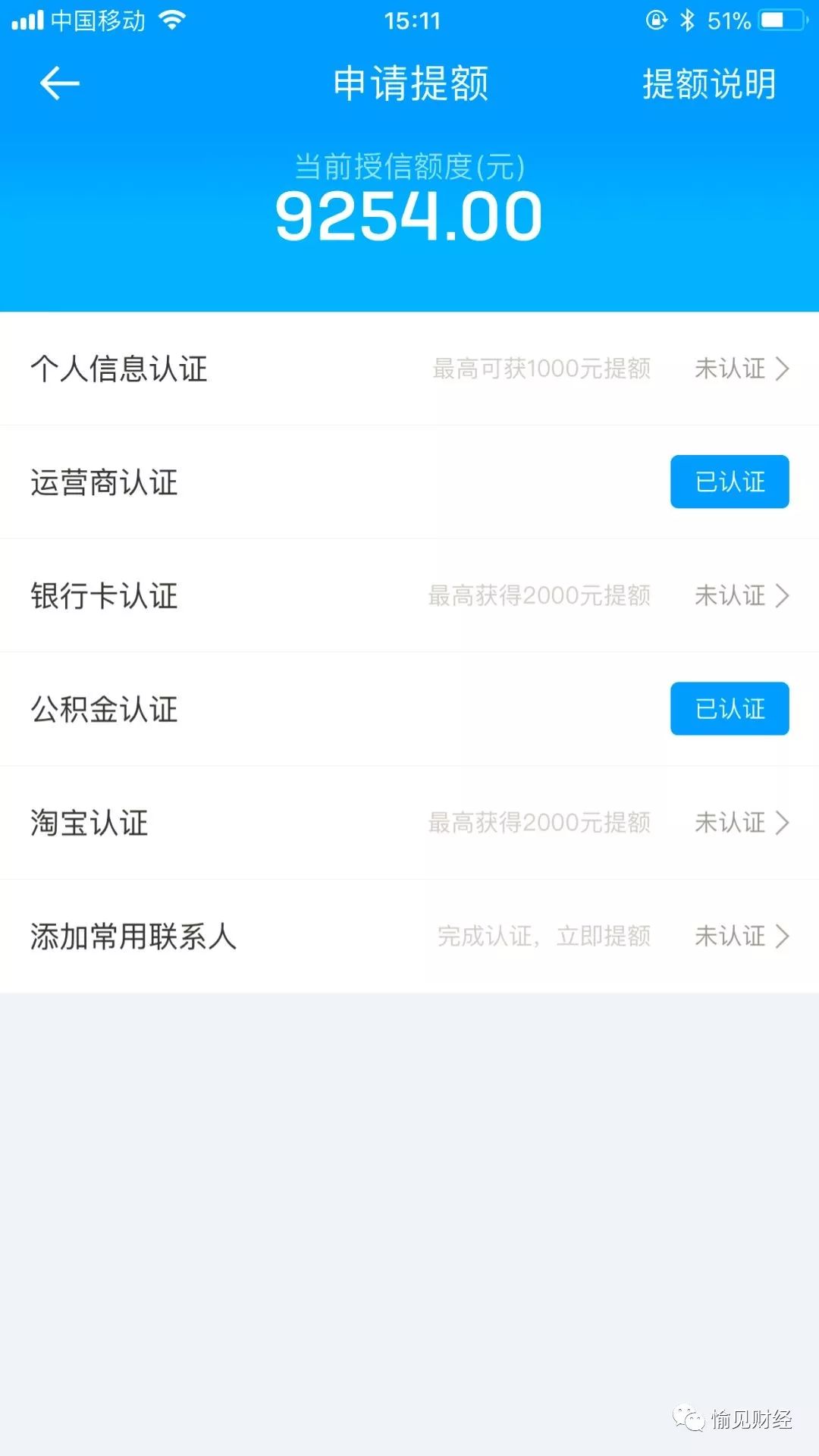Viewport: 819px width, 1456px height.
Task: Tap 添加常用联系人 to add contacts
Action: (133, 936)
